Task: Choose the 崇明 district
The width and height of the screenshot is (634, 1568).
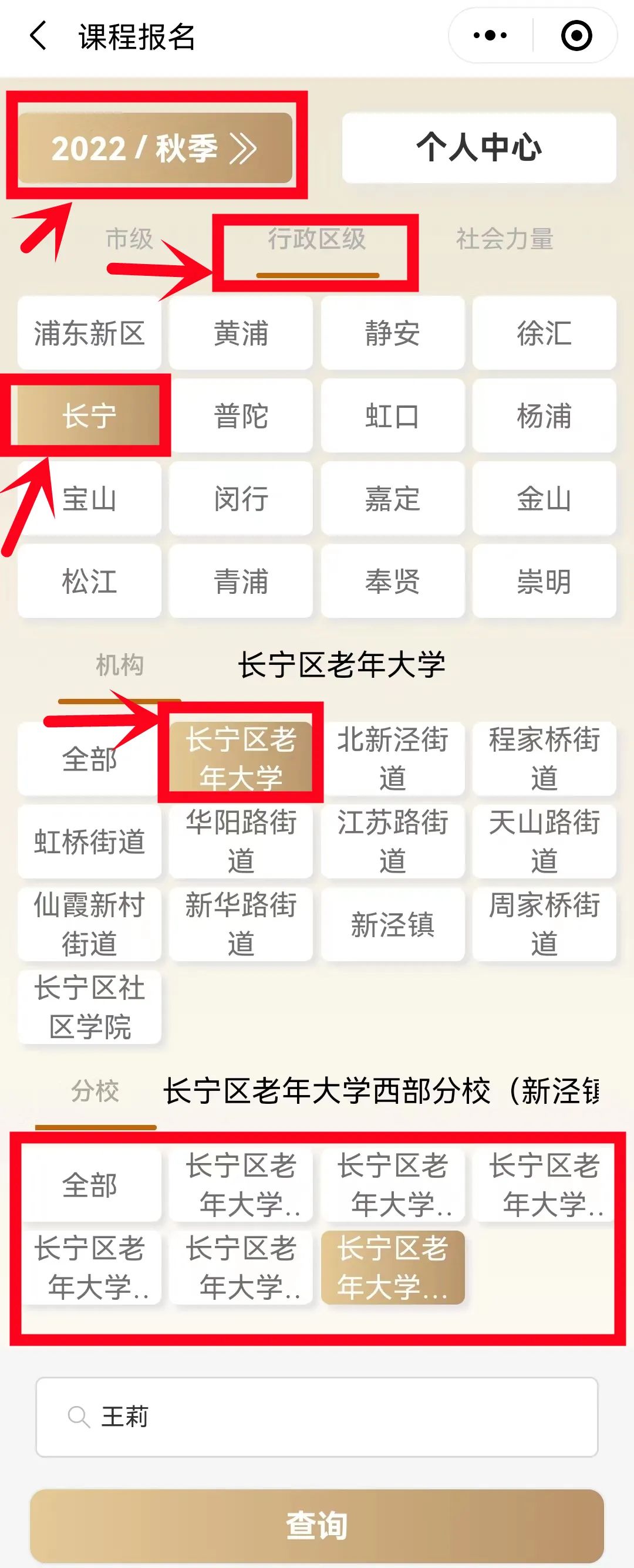Action: [544, 582]
